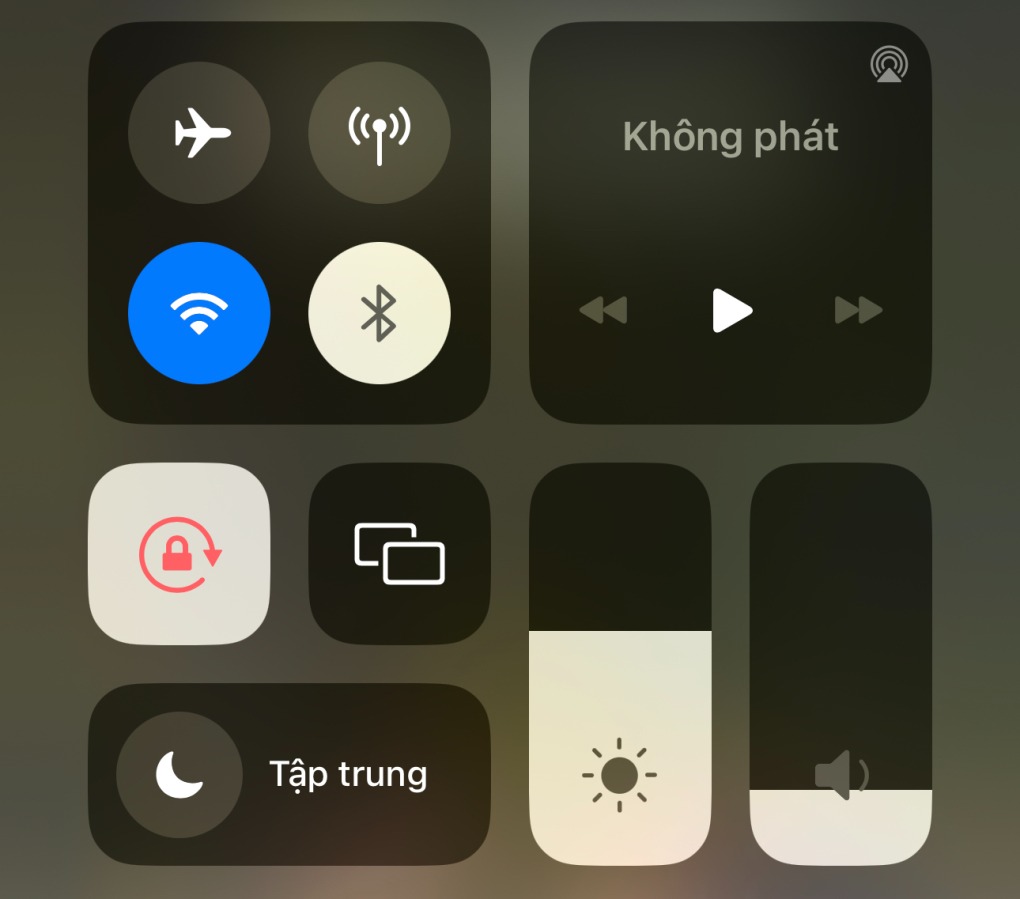Toggle the Bluetooth button

(379, 313)
